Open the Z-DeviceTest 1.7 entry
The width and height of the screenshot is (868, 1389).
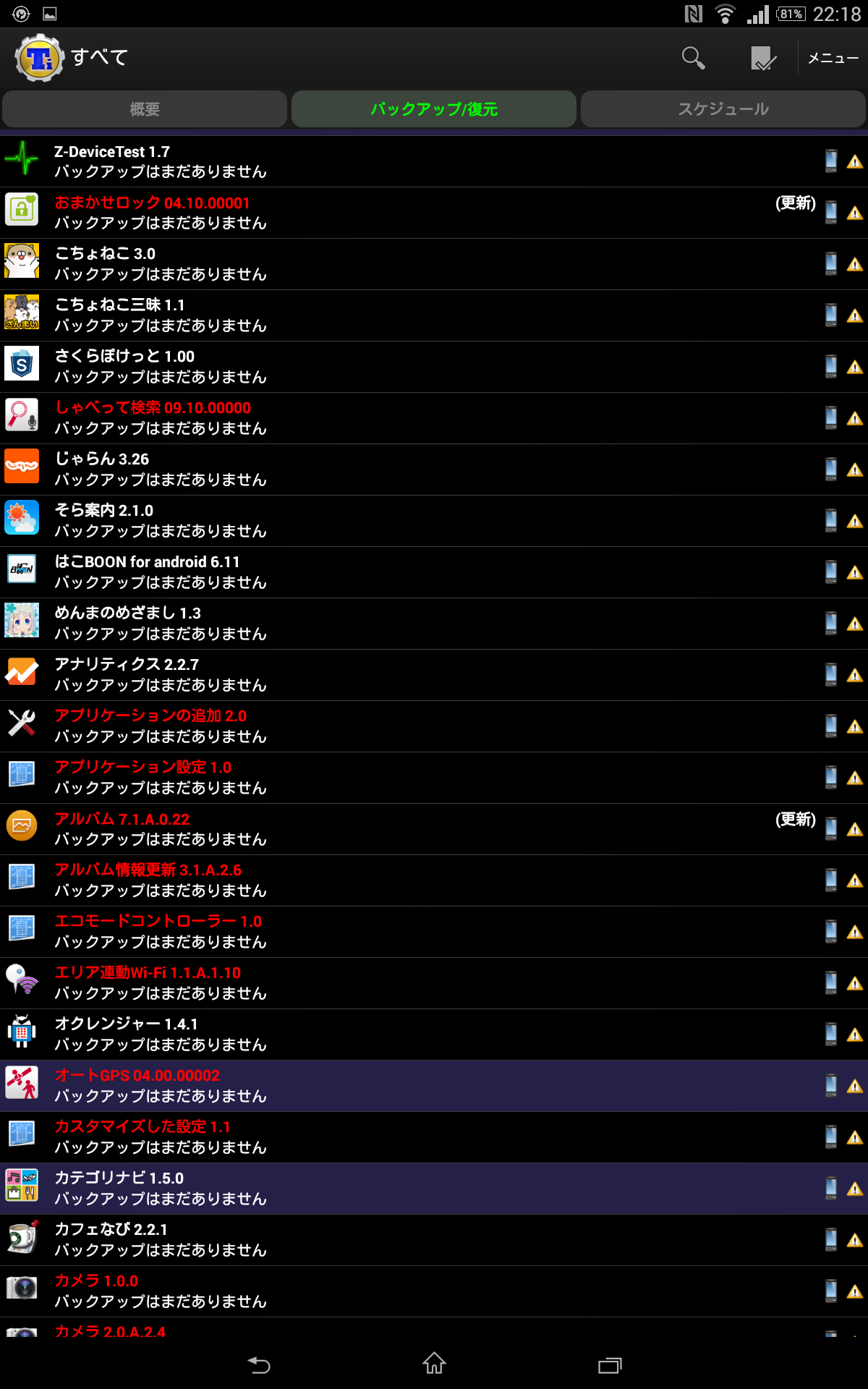434,161
